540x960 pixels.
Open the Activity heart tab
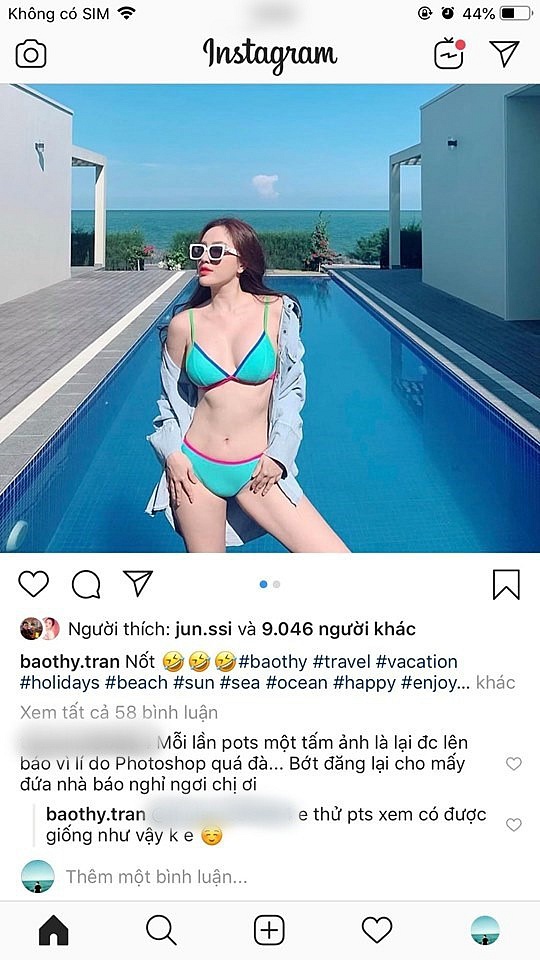point(377,931)
